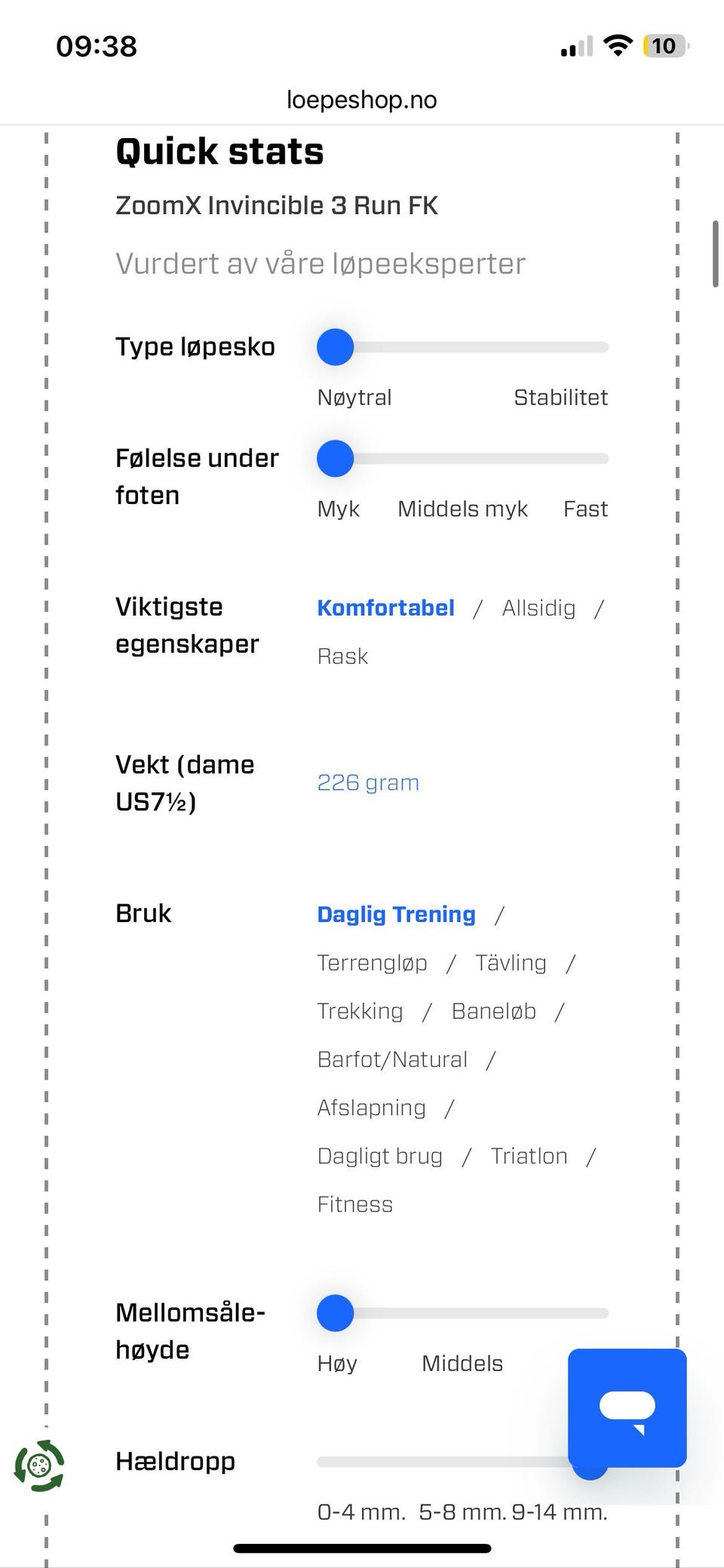Click the Mellomsåle-høyde slider handle

pyautogui.click(x=334, y=1313)
